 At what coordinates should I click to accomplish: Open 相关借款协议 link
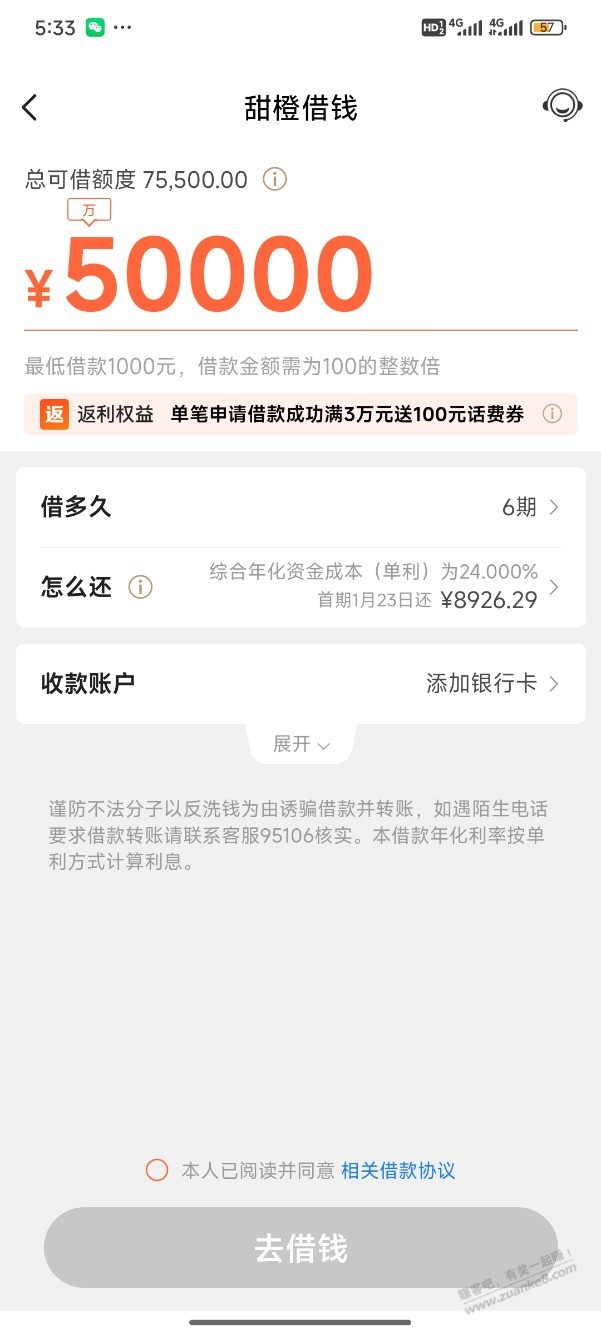click(398, 1170)
